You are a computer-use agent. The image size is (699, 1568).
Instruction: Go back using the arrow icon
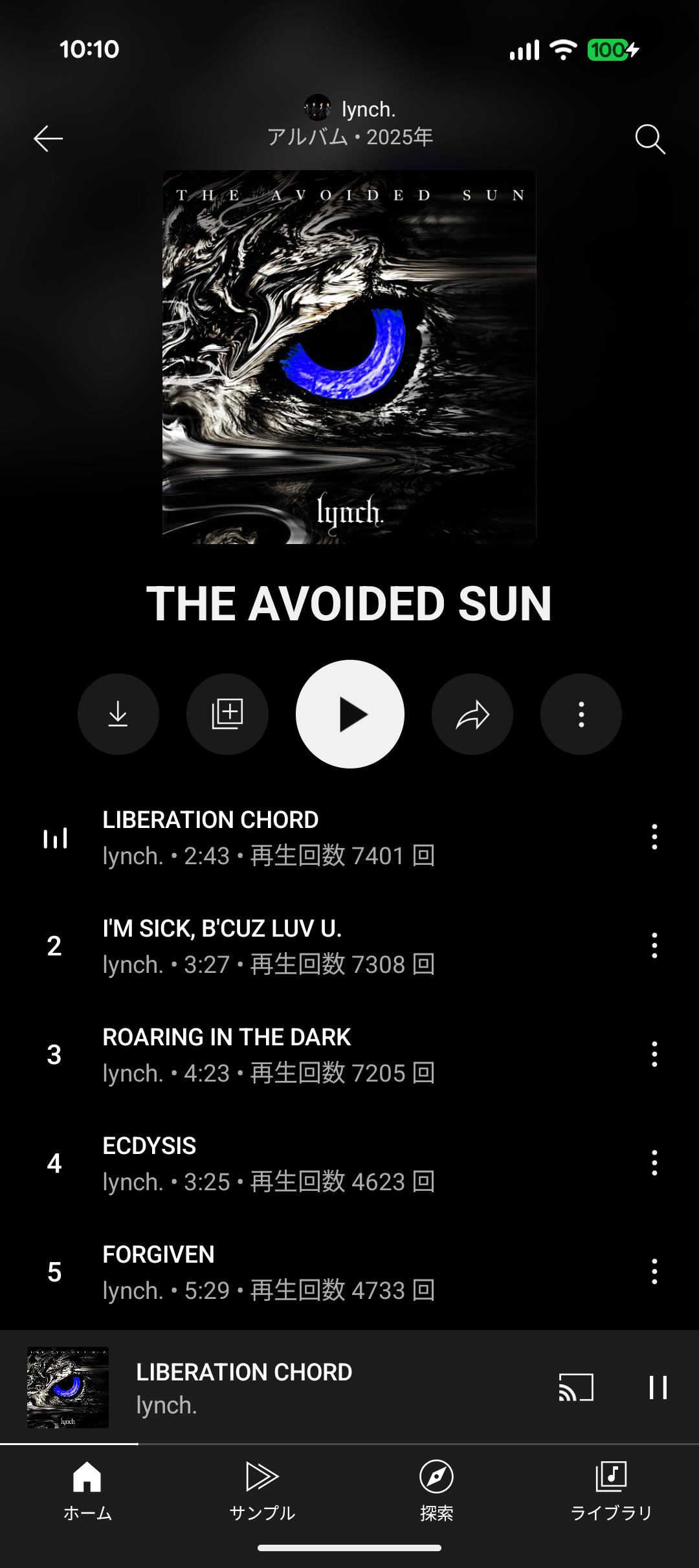pos(49,138)
